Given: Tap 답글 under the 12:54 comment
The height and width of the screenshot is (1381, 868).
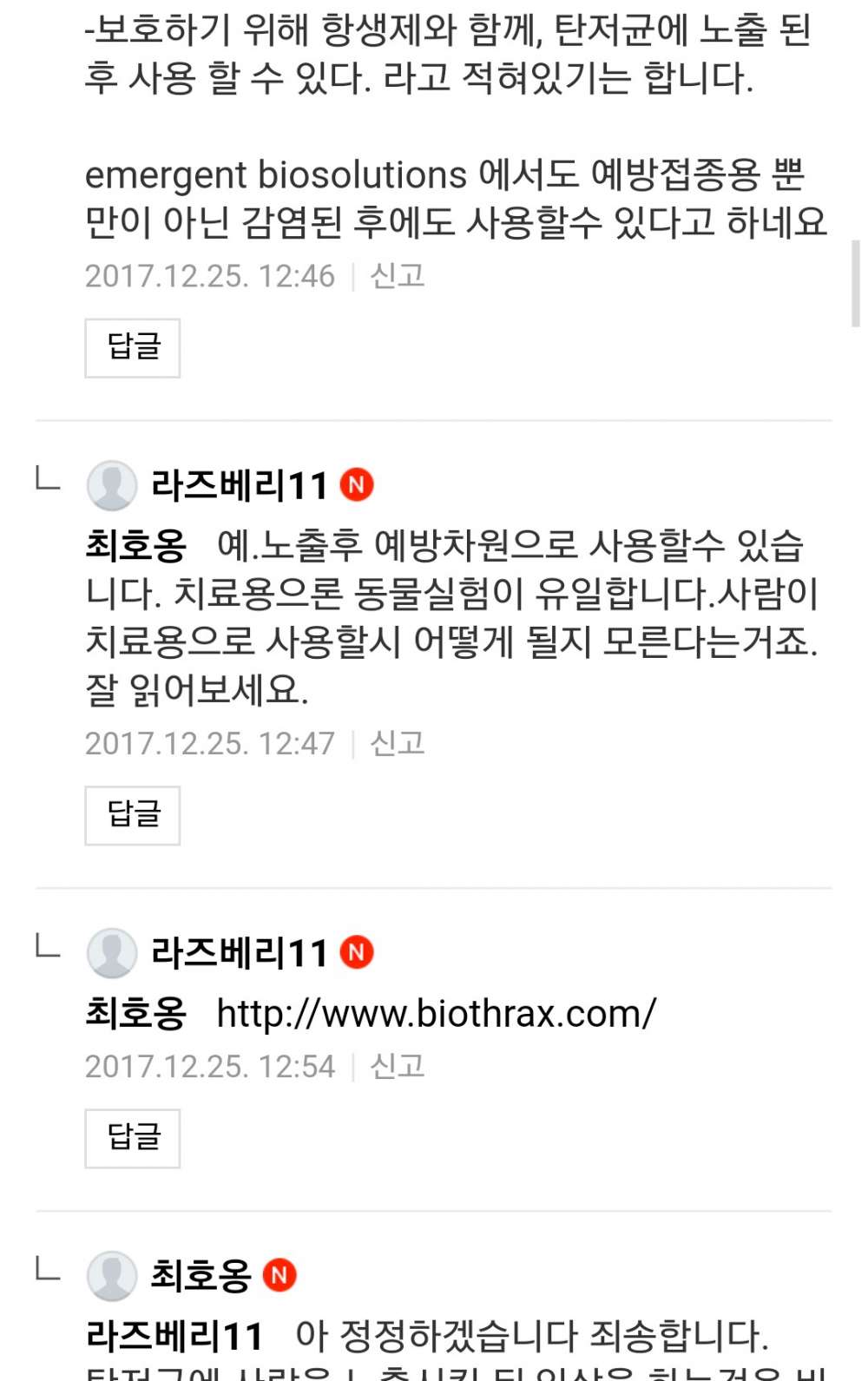Looking at the screenshot, I should click(x=132, y=1138).
